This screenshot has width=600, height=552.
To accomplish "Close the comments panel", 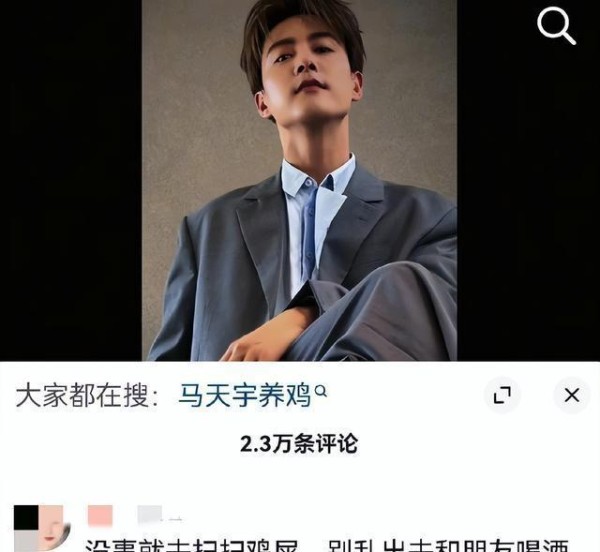I will pos(571,396).
